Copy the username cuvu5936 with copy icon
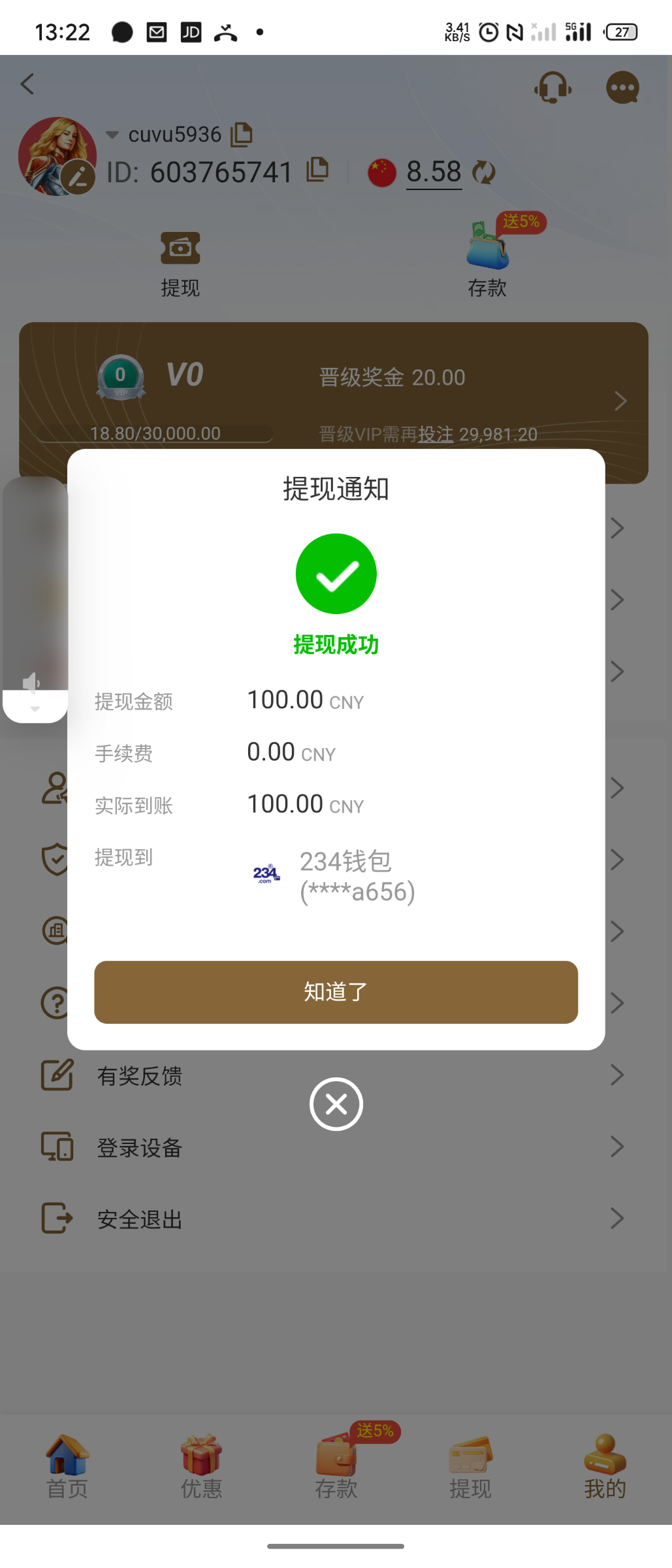The width and height of the screenshot is (672, 1568). (241, 134)
